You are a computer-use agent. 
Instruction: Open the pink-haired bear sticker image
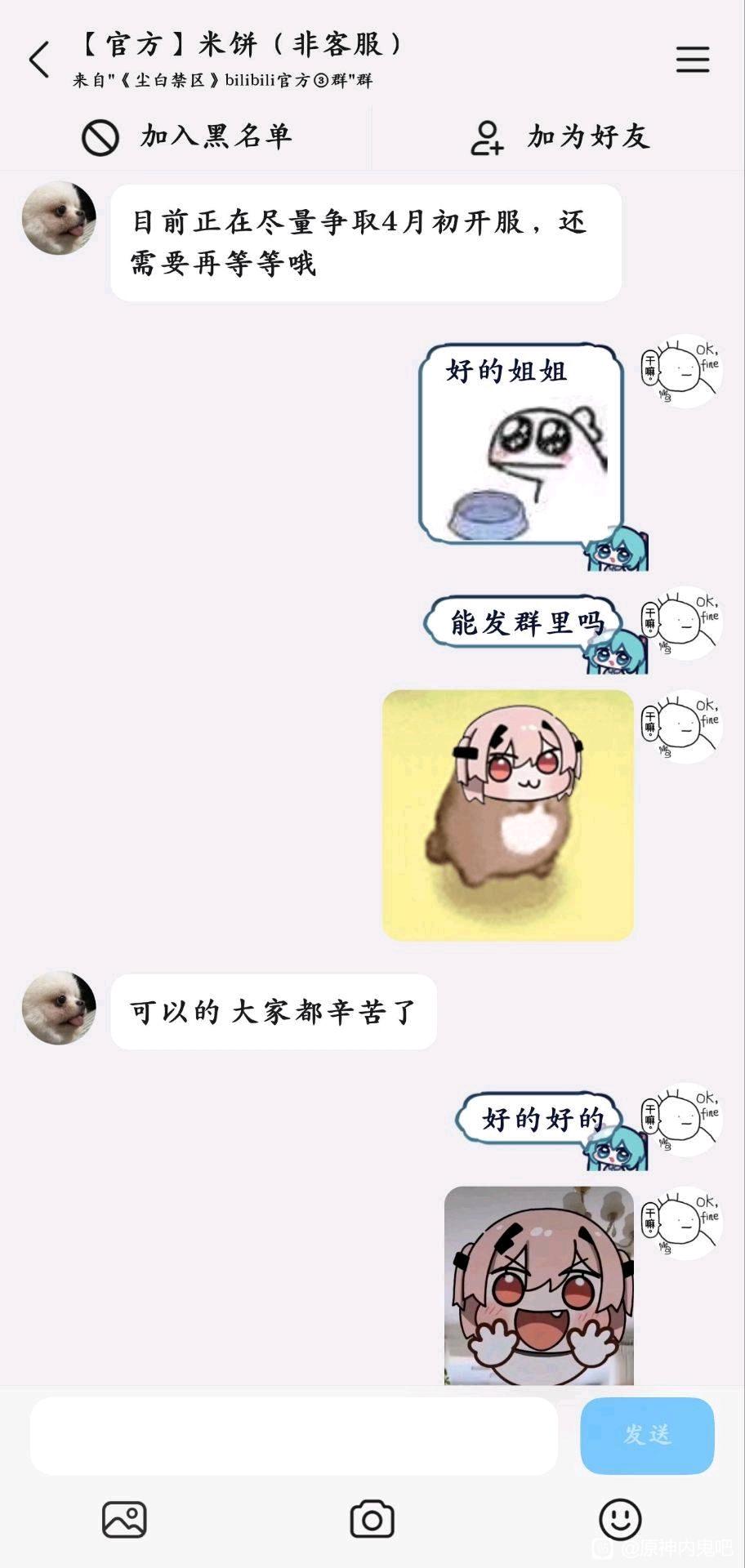coord(508,815)
